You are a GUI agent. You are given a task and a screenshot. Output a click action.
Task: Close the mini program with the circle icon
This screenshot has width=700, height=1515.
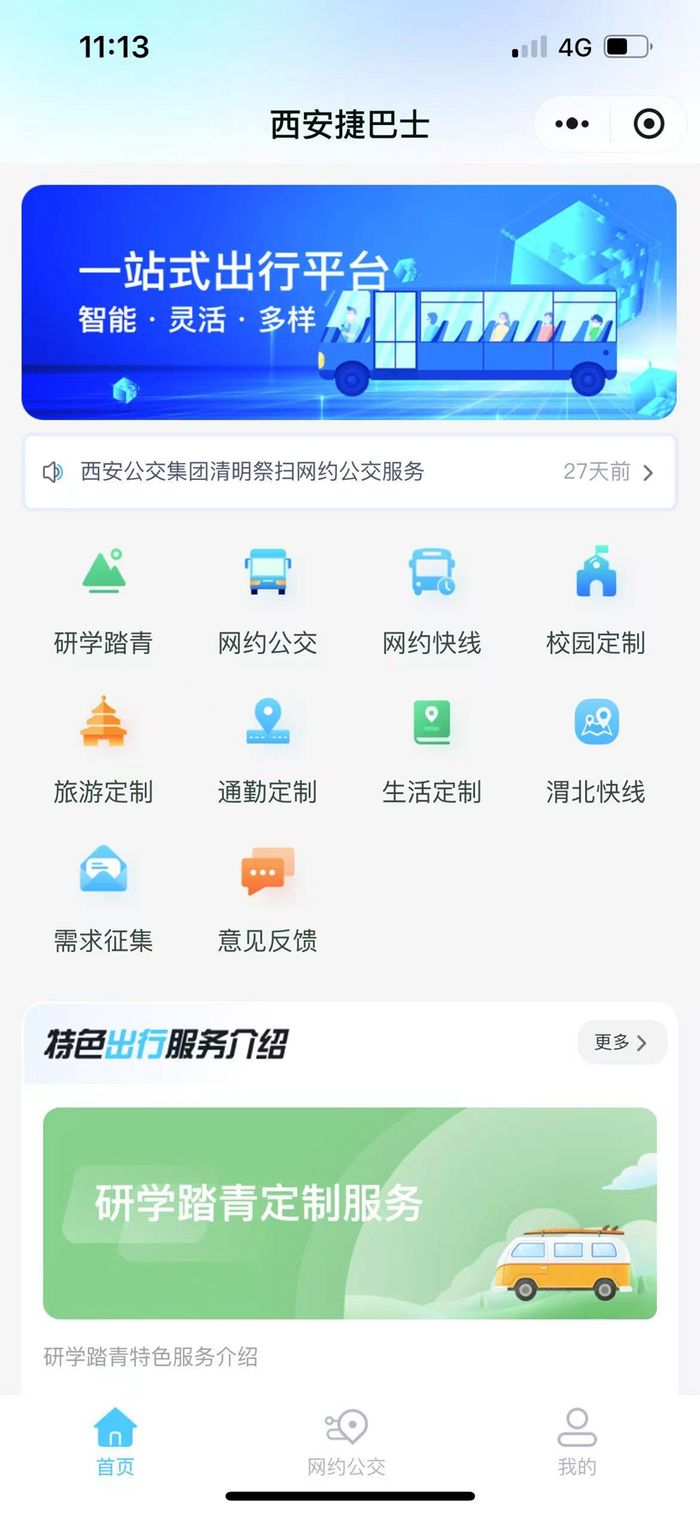click(649, 125)
